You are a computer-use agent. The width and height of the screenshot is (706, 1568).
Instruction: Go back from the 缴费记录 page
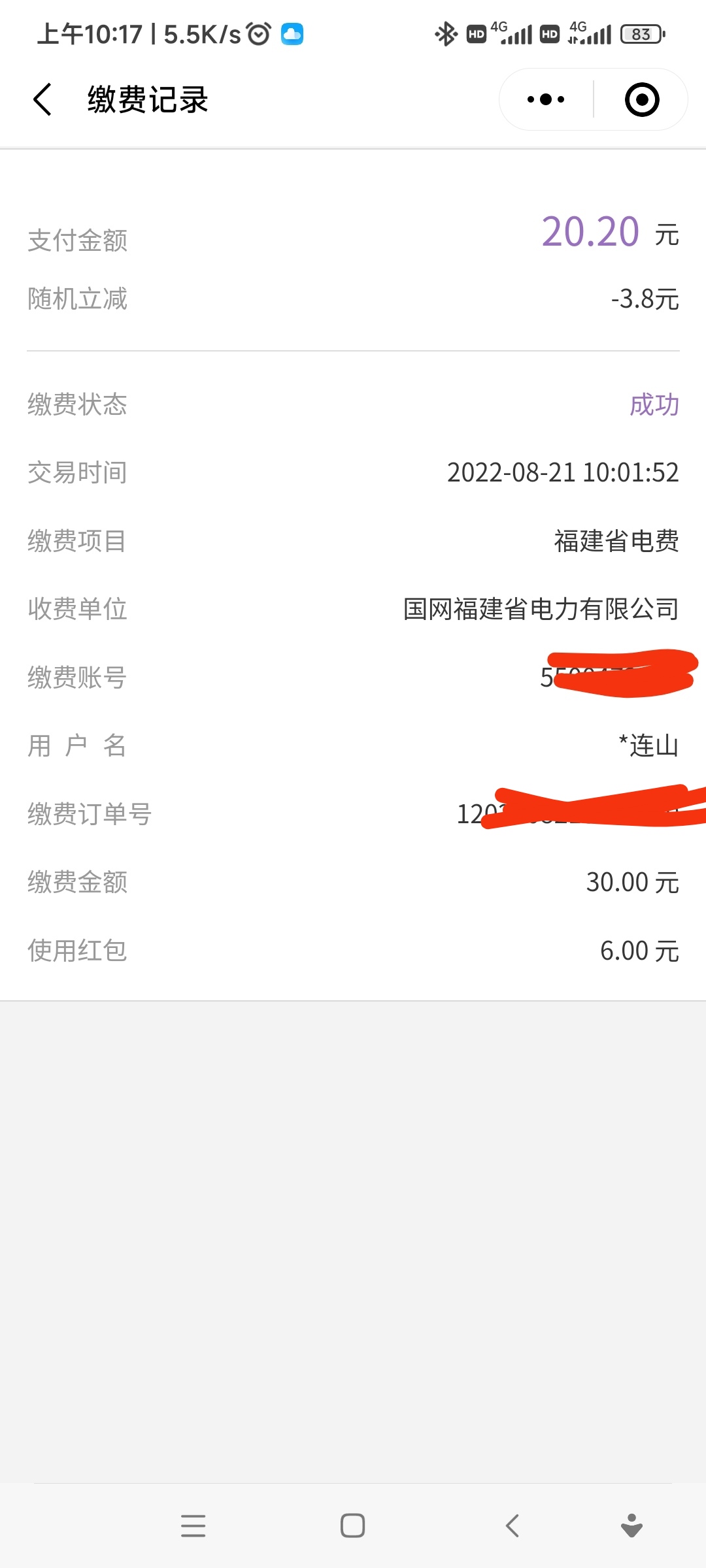pos(43,100)
